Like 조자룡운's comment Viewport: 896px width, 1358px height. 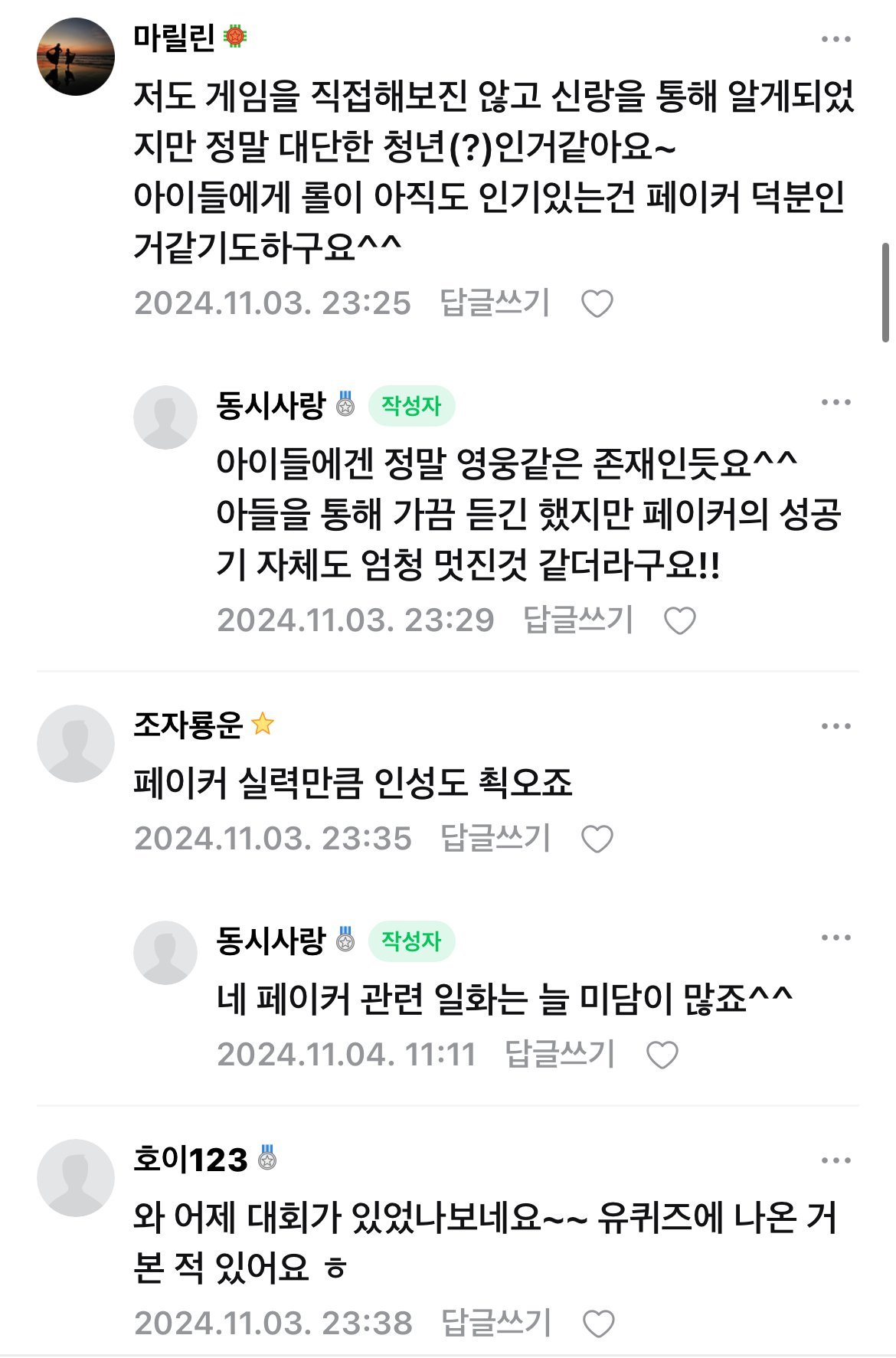pos(597,839)
